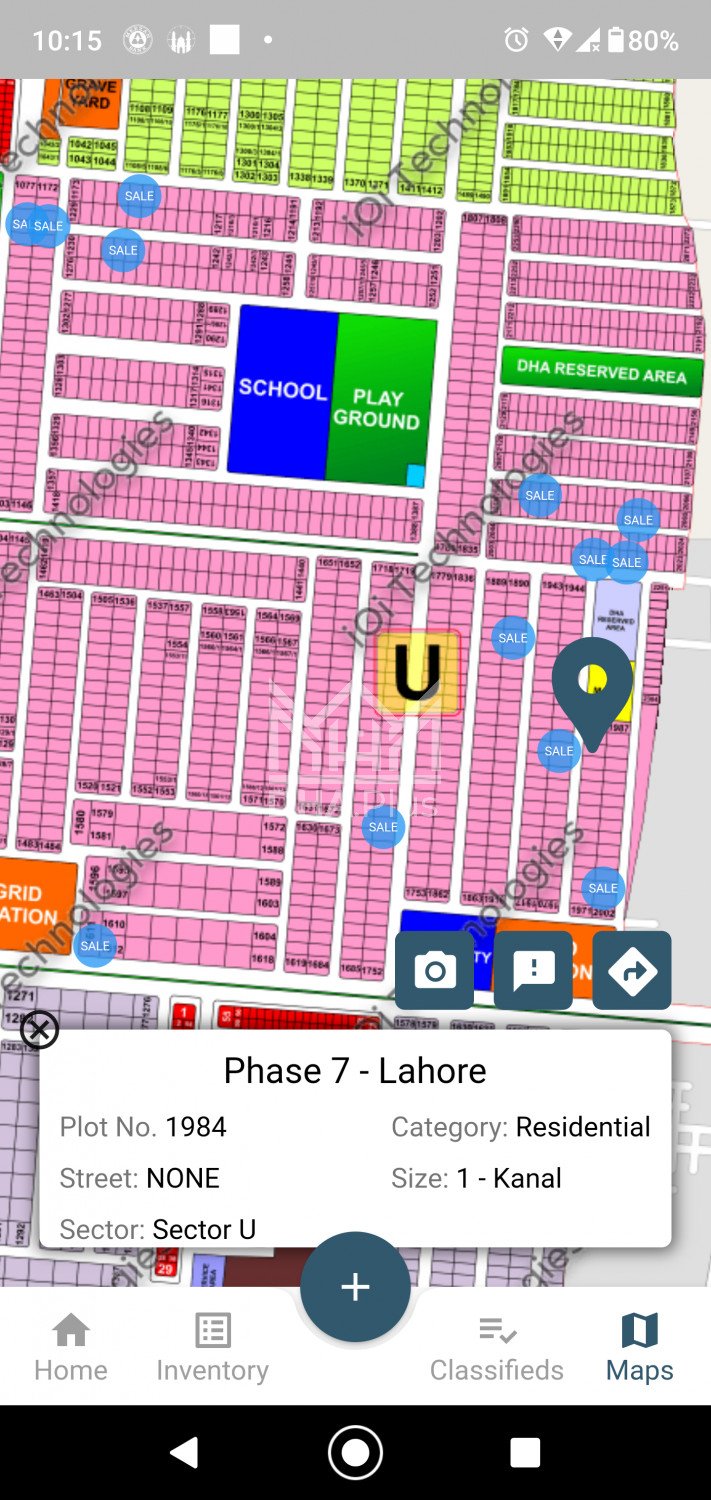
Task: Go back with the system back button
Action: pos(184,1452)
